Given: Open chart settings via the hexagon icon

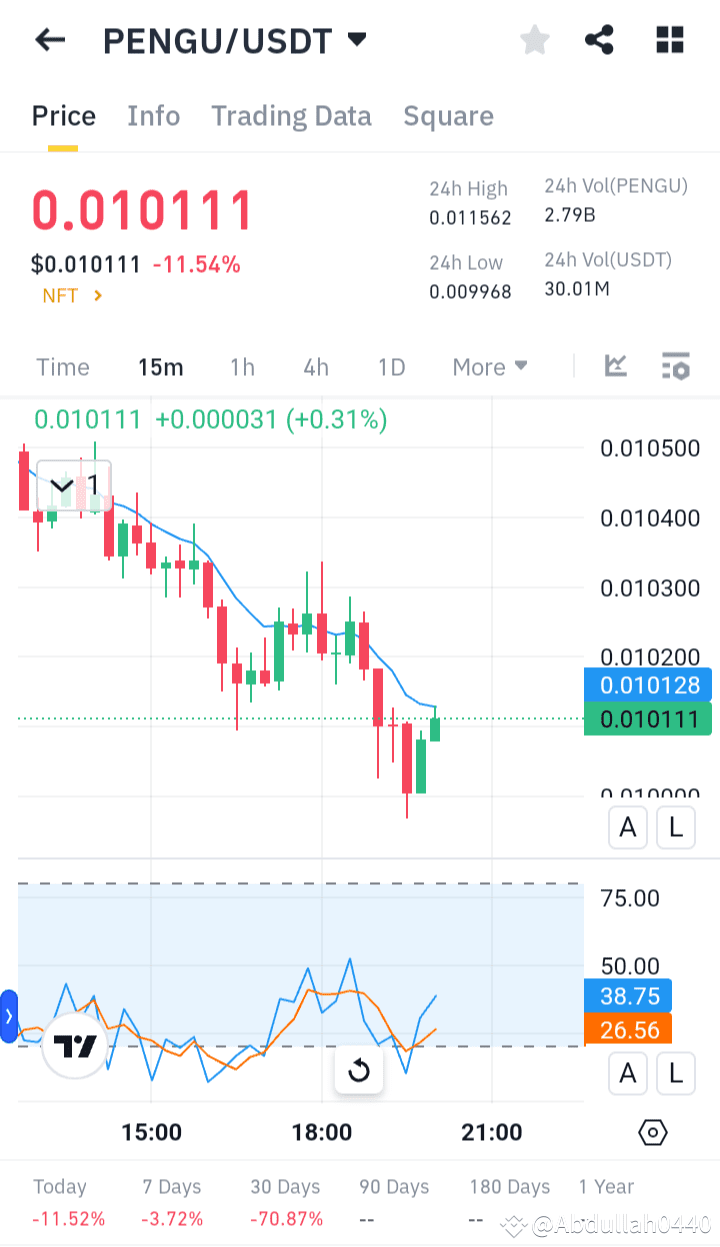Looking at the screenshot, I should coord(652,1132).
